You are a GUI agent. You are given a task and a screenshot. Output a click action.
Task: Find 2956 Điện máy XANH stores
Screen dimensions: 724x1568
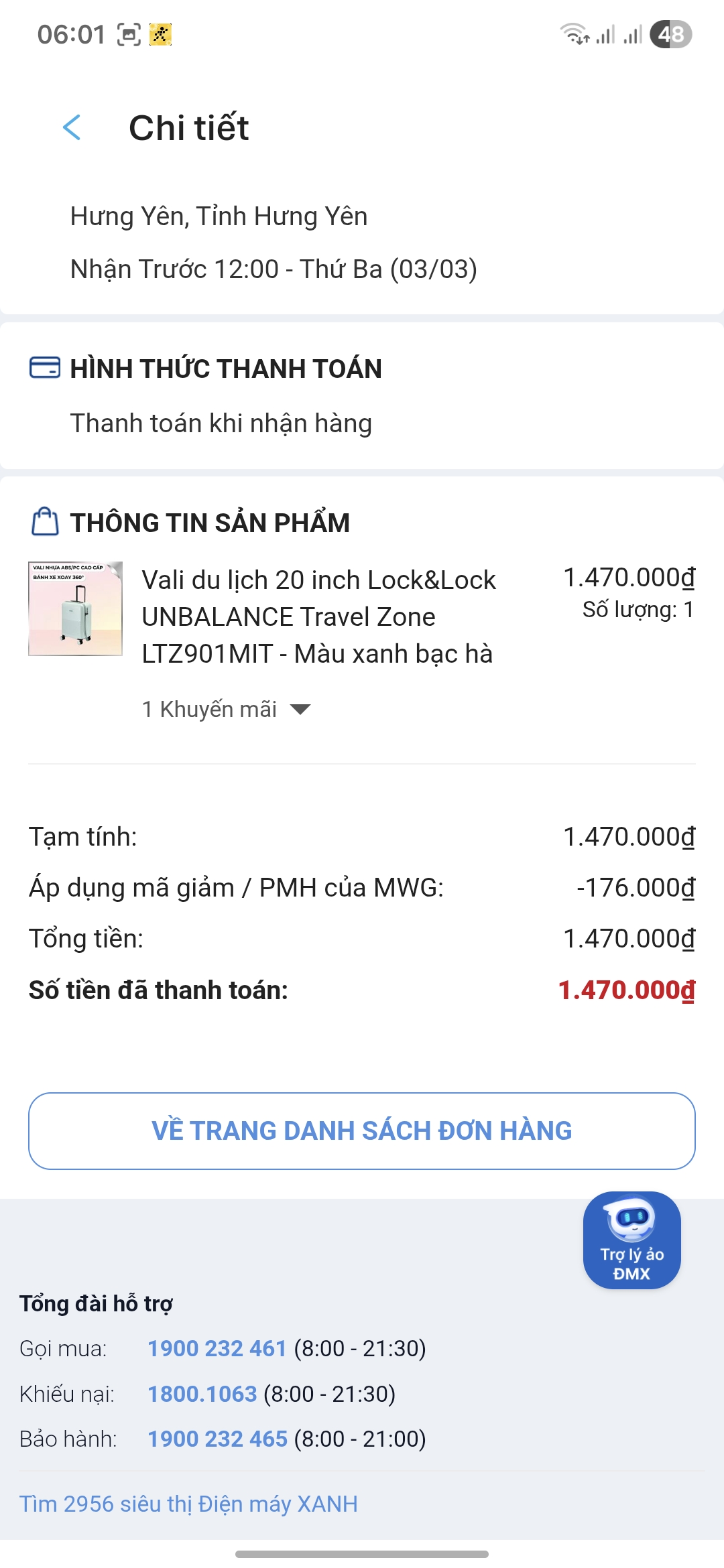(188, 1504)
